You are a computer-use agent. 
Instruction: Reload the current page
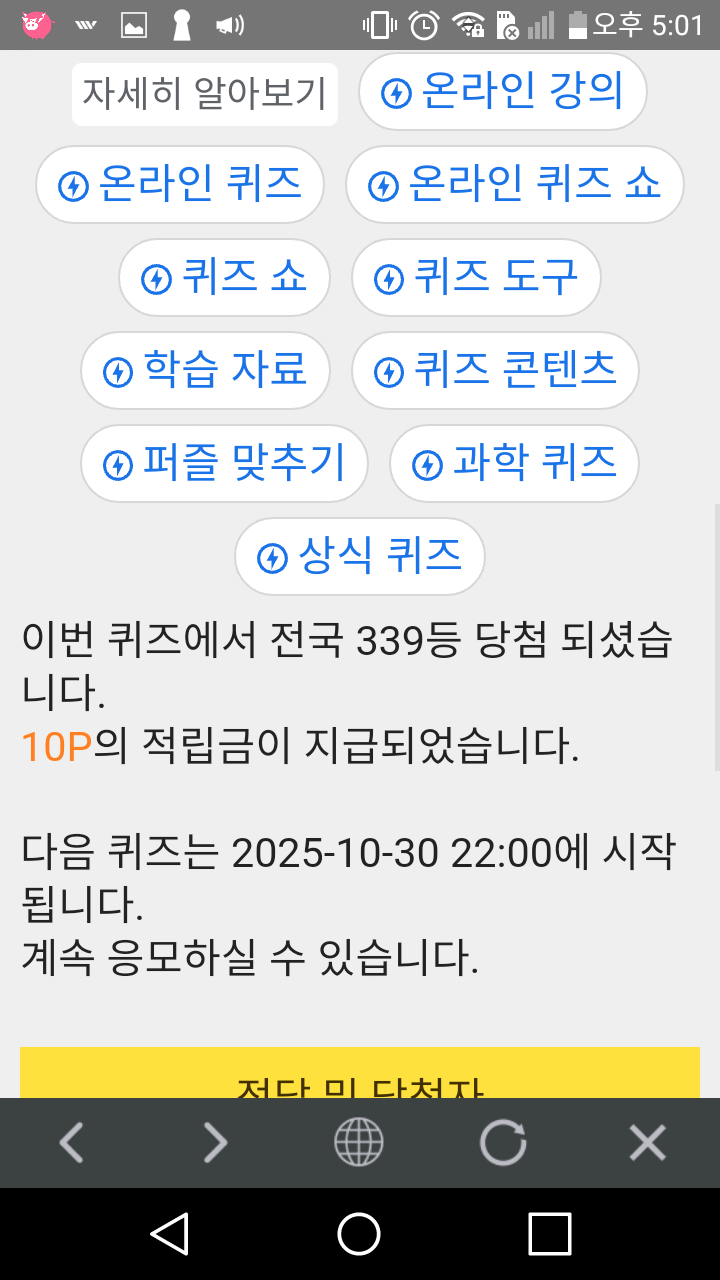click(x=502, y=1142)
